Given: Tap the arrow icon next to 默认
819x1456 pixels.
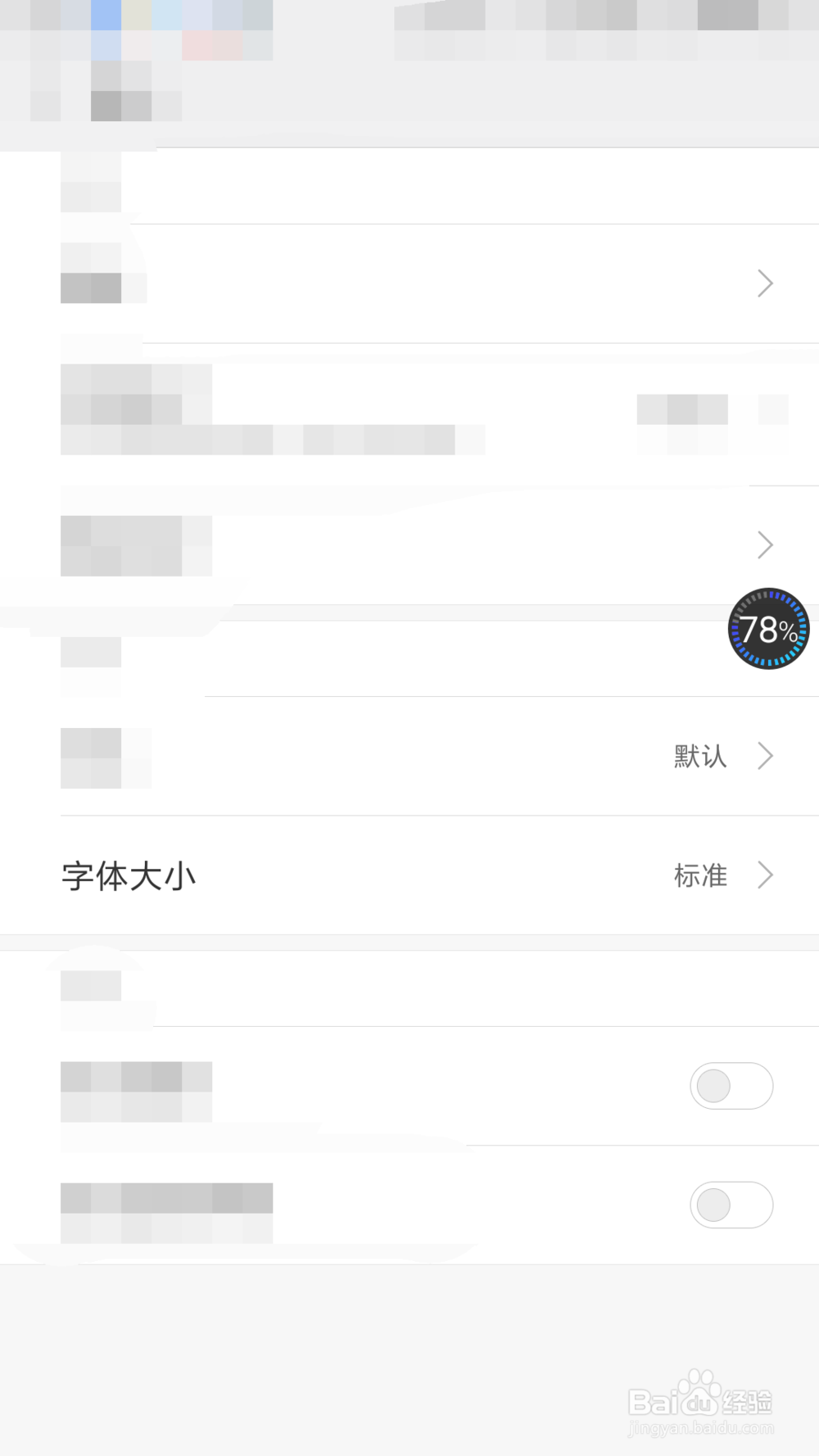Looking at the screenshot, I should [x=765, y=755].
